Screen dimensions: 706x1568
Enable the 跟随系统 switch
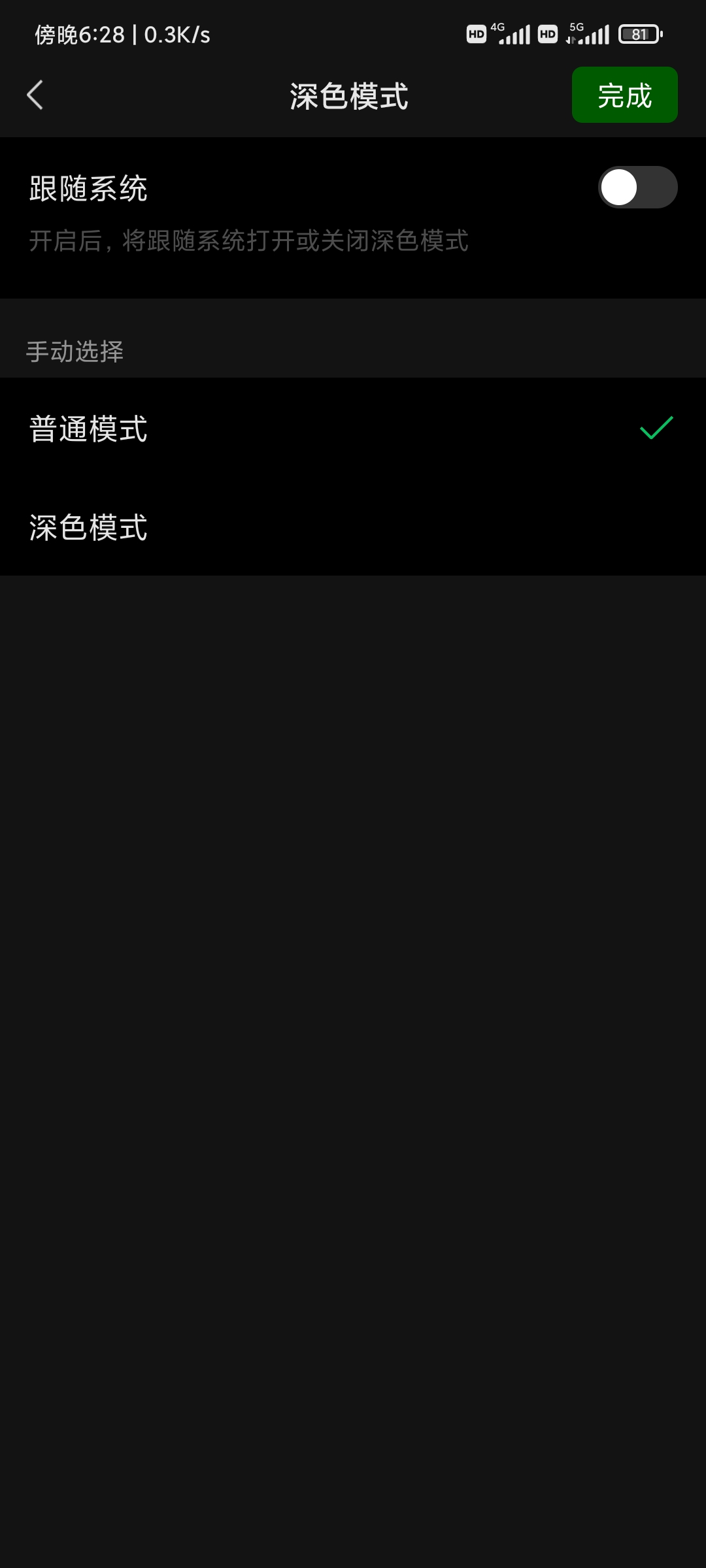(x=637, y=188)
